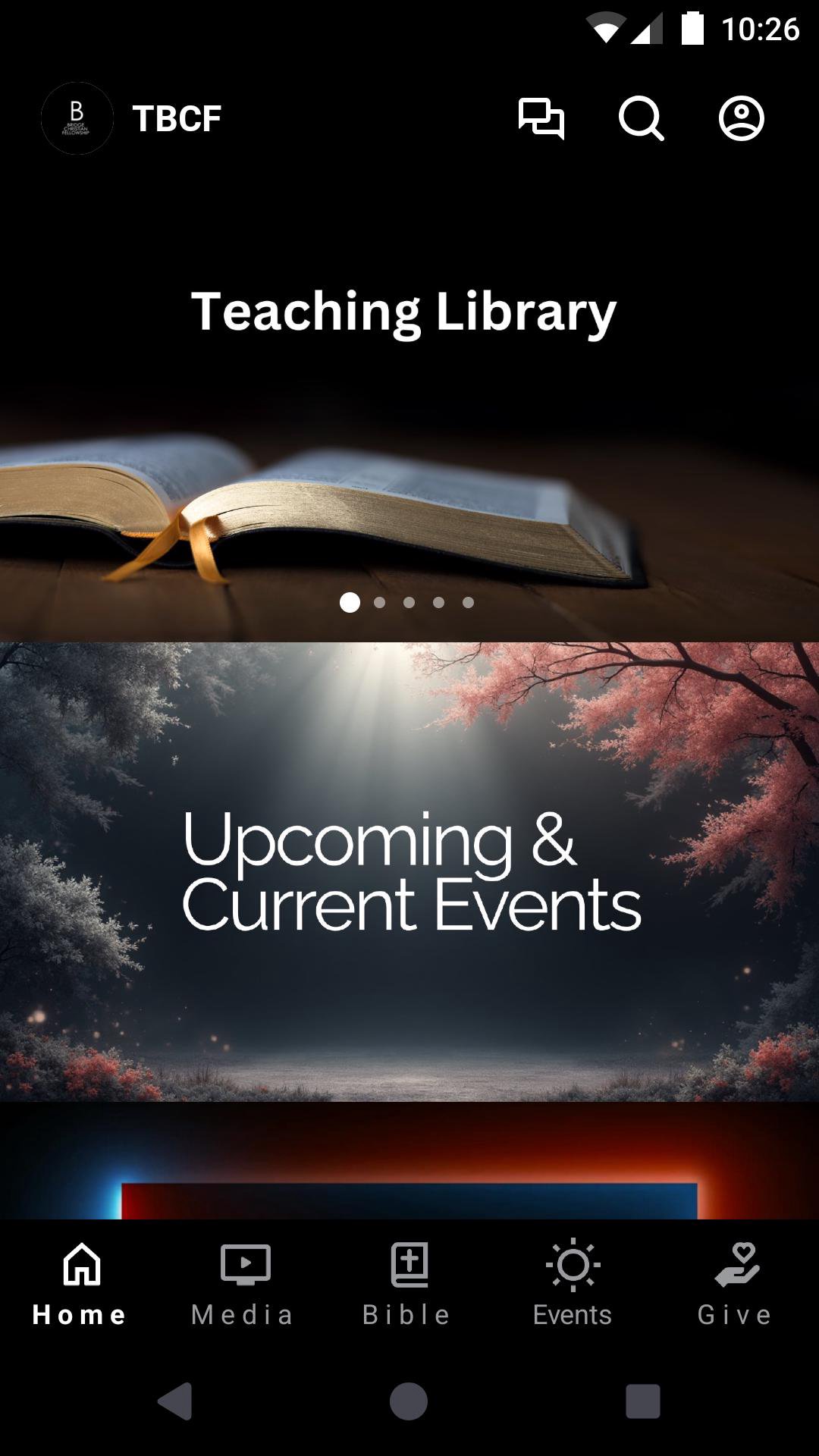Switch to the Media tab
819x1456 pixels.
point(244,1283)
